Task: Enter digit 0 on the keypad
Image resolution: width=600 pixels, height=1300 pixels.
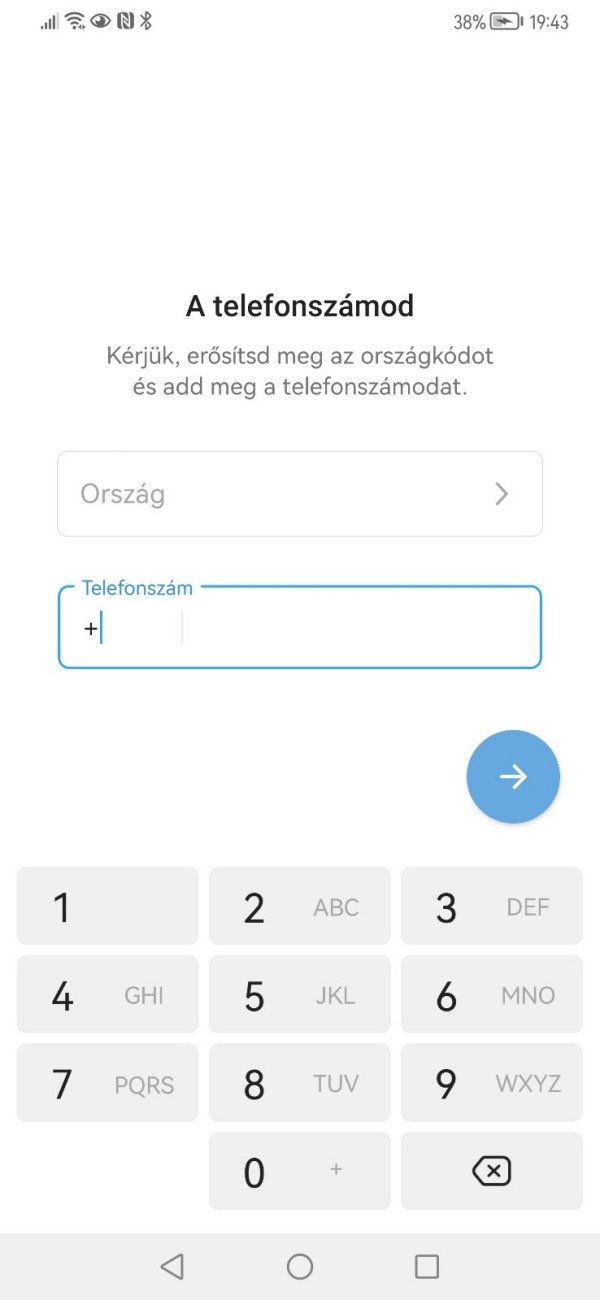Action: 300,1171
